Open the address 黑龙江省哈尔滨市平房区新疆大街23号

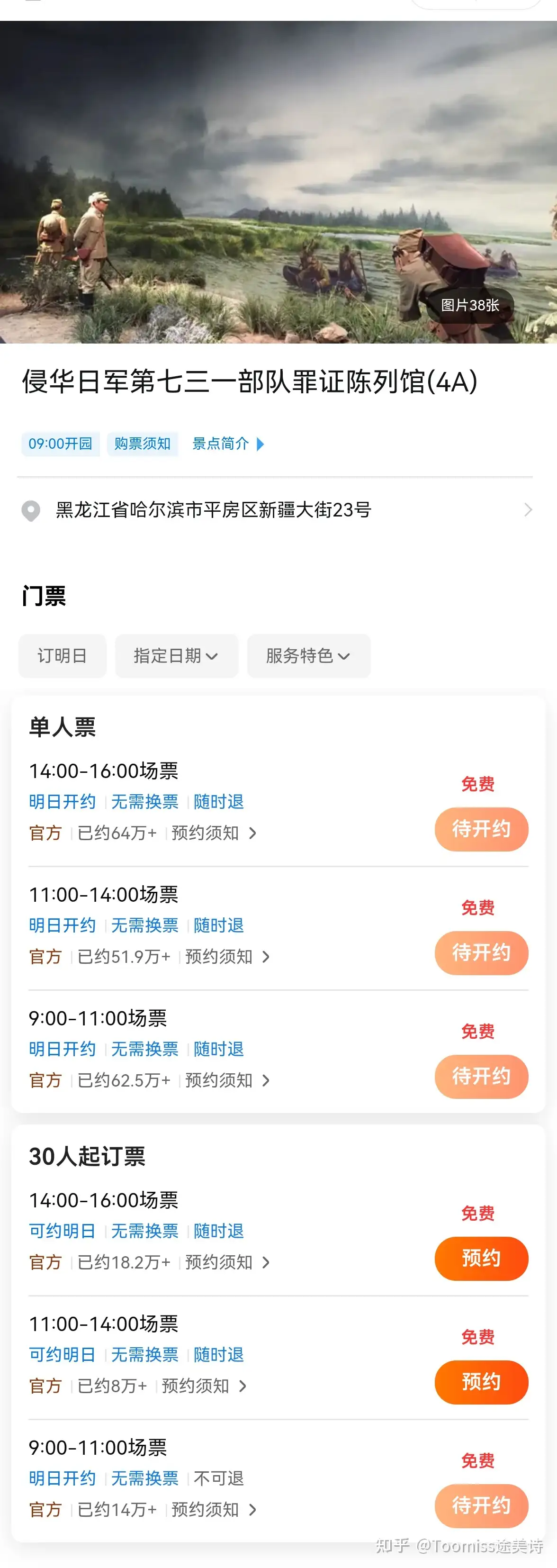[x=213, y=509]
